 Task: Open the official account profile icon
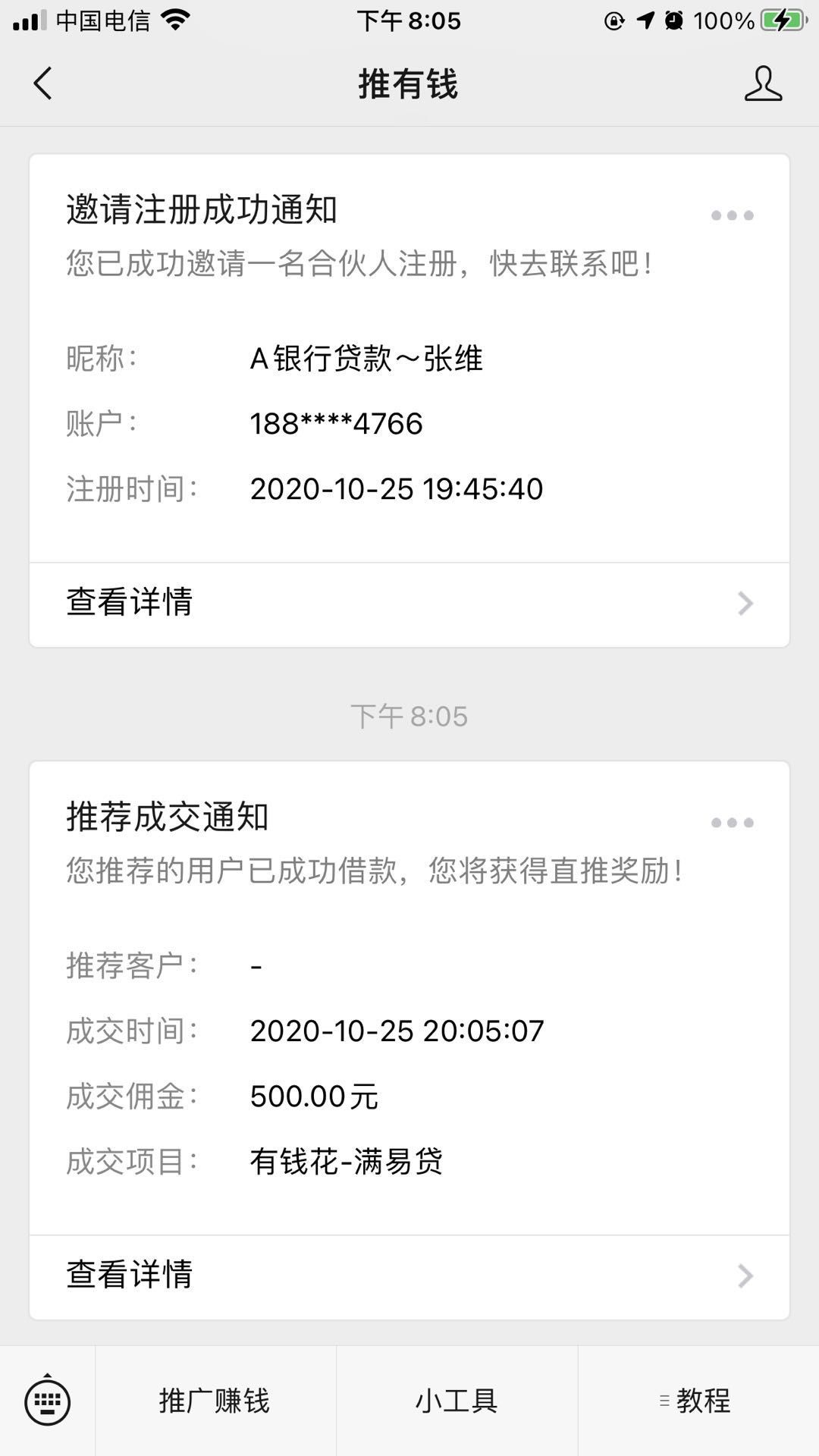pyautogui.click(x=764, y=85)
